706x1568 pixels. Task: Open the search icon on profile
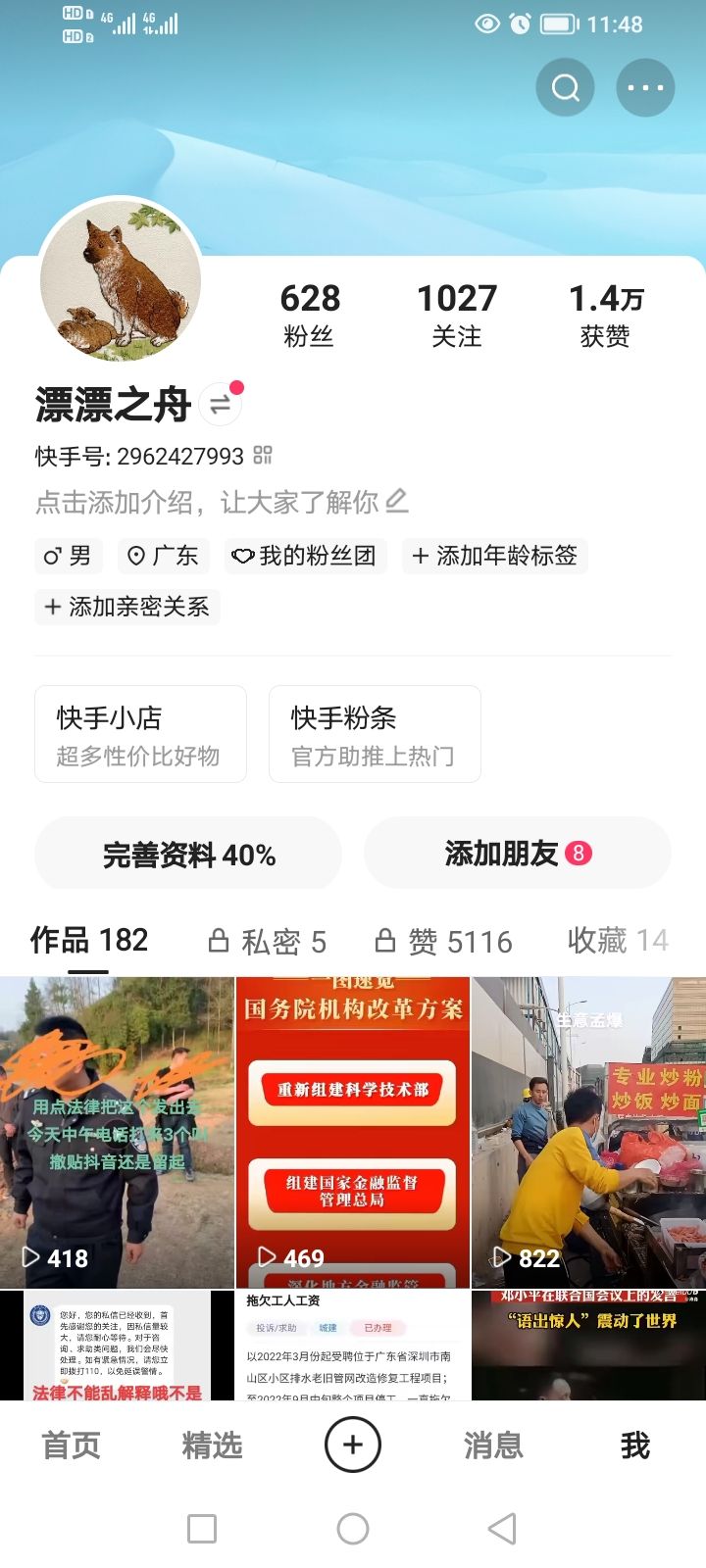565,88
